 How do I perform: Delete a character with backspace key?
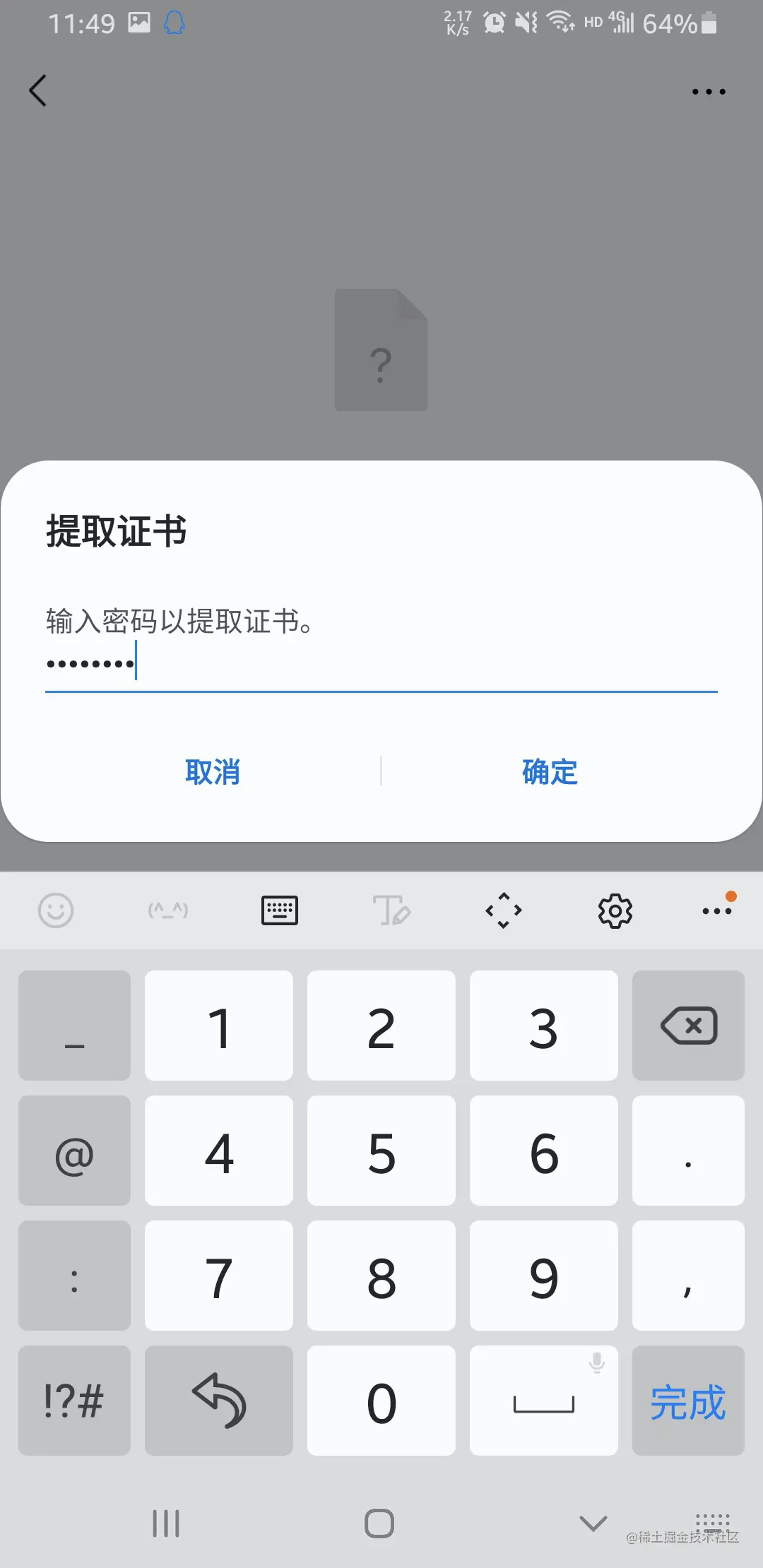point(688,1026)
